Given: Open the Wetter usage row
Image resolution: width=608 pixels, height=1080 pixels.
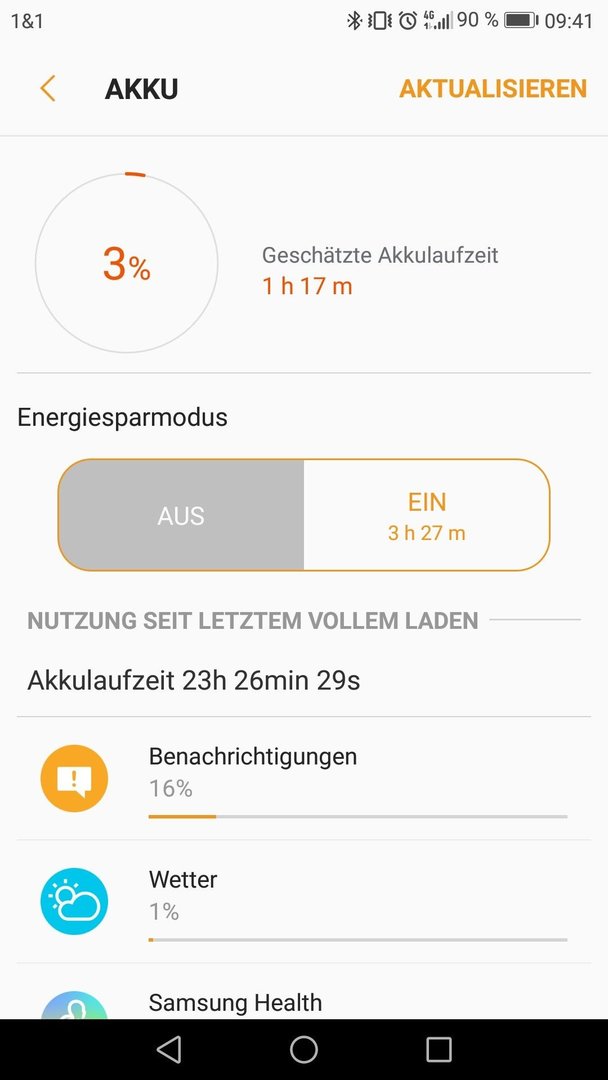Looking at the screenshot, I should pyautogui.click(x=304, y=902).
